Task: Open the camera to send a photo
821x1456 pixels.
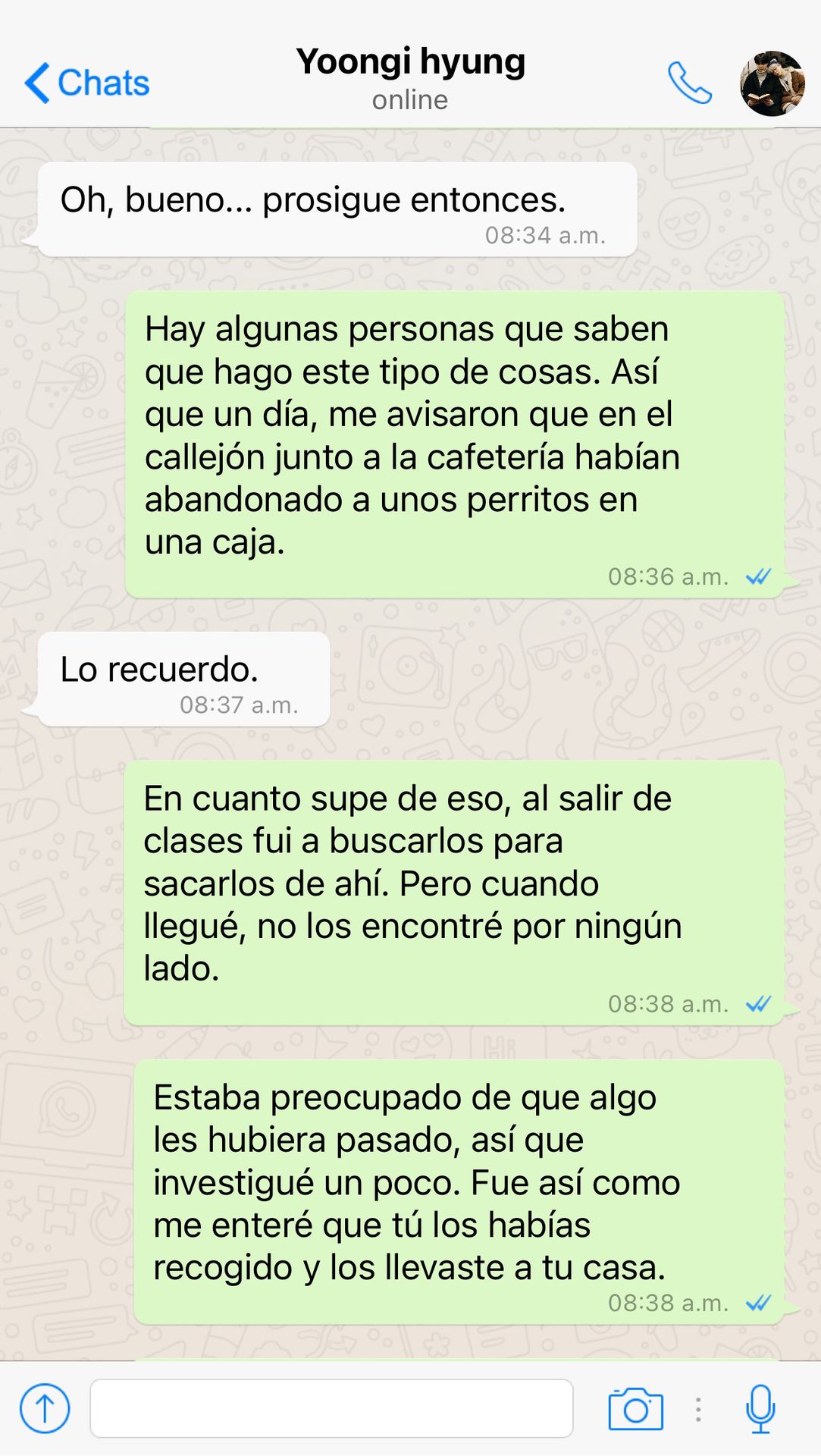Action: click(x=635, y=1409)
